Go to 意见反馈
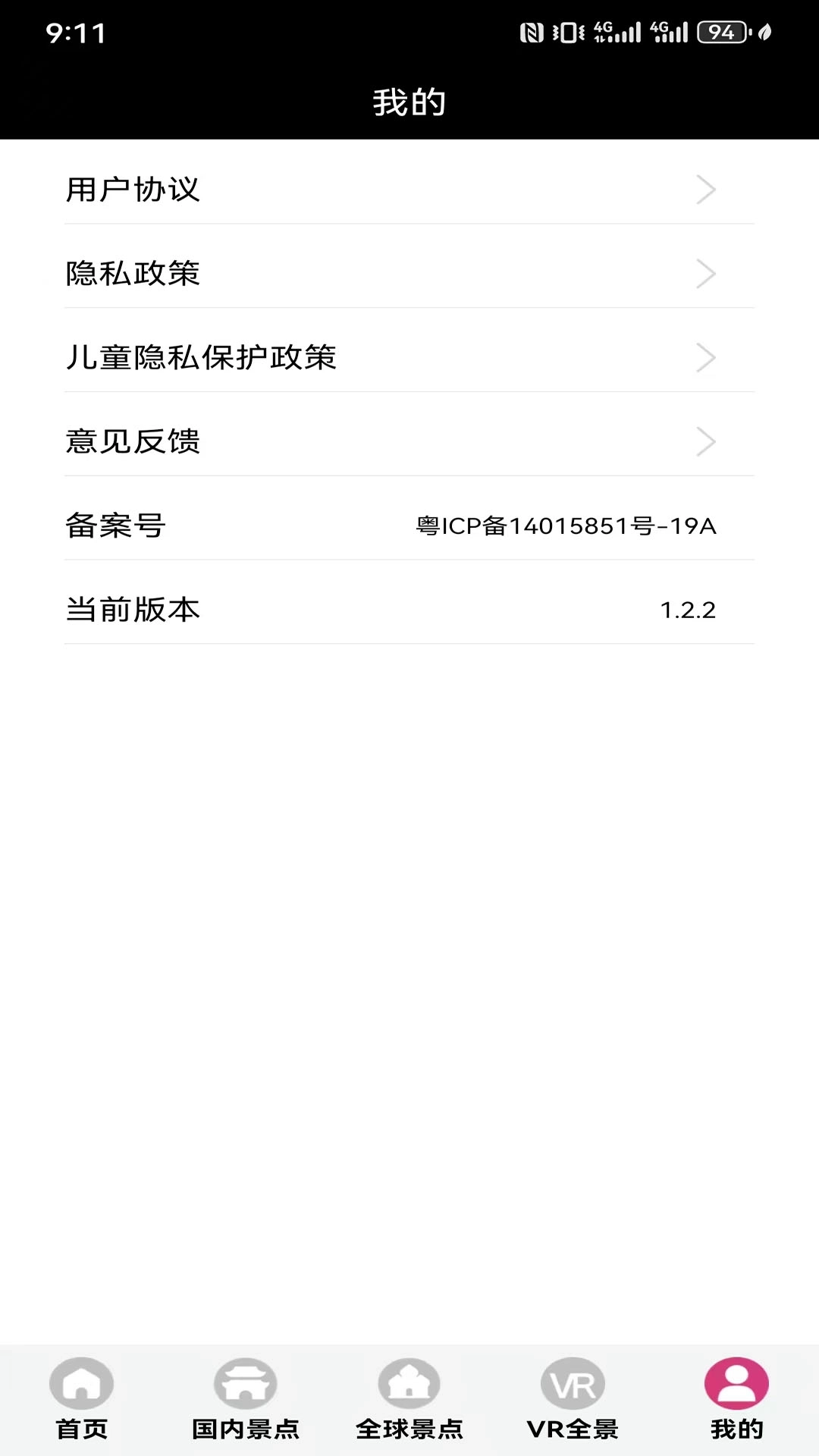 409,441
